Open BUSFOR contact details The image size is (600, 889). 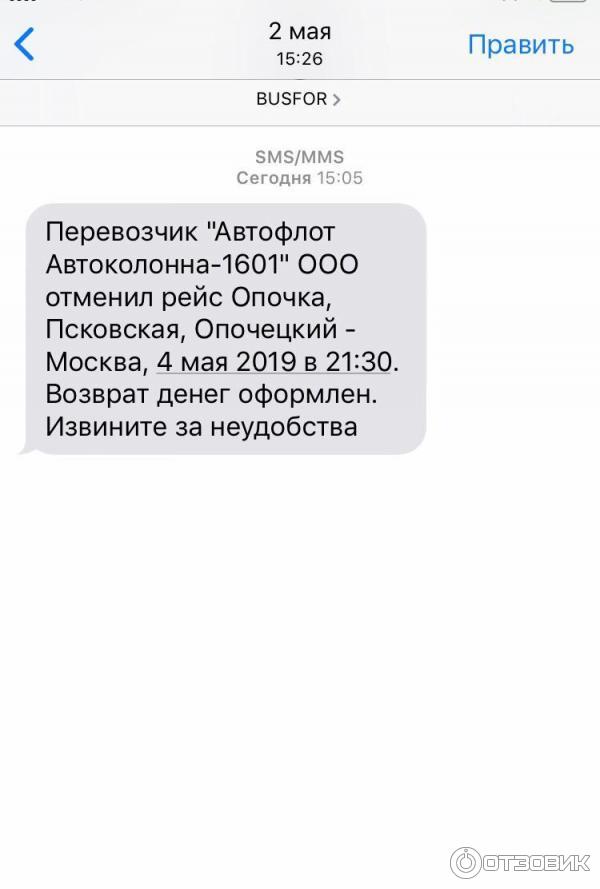coord(299,100)
